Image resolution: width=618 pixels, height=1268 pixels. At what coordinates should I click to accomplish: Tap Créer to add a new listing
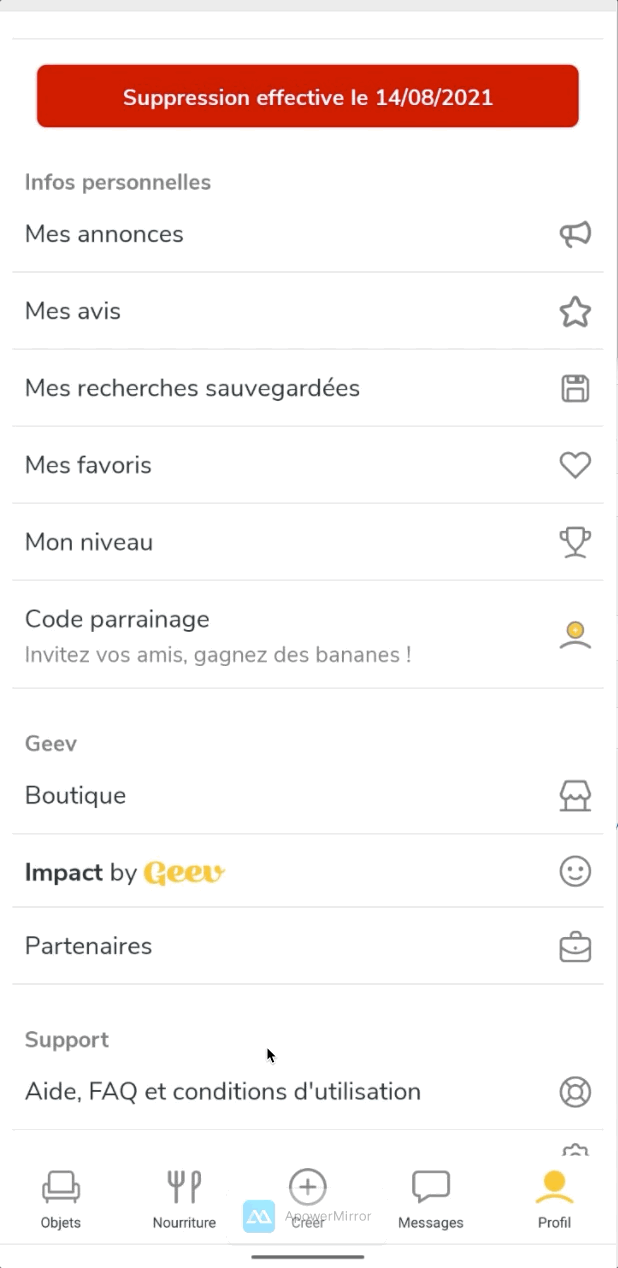(x=308, y=1197)
